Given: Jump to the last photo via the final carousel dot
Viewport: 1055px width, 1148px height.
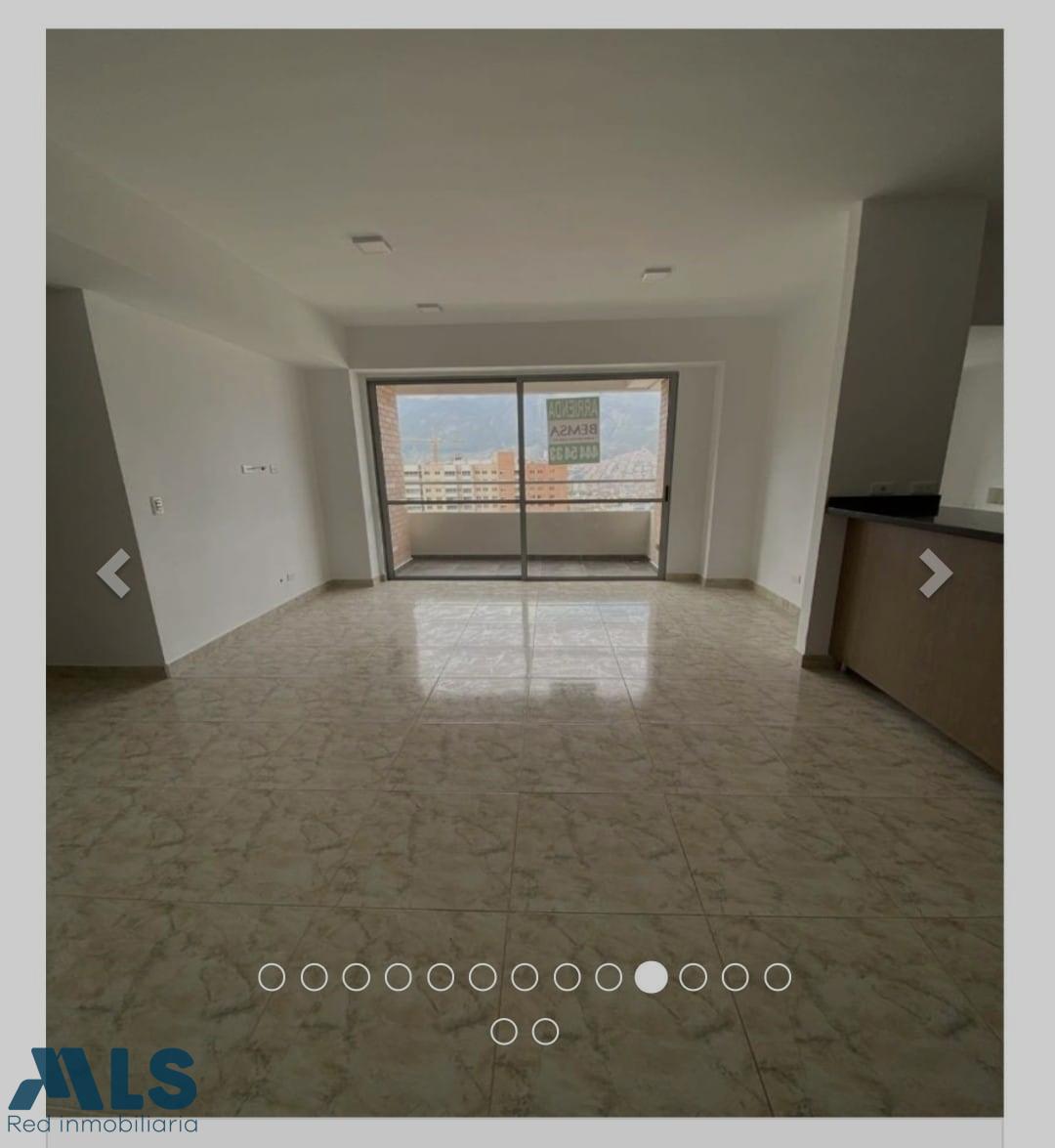Looking at the screenshot, I should click(545, 1032).
